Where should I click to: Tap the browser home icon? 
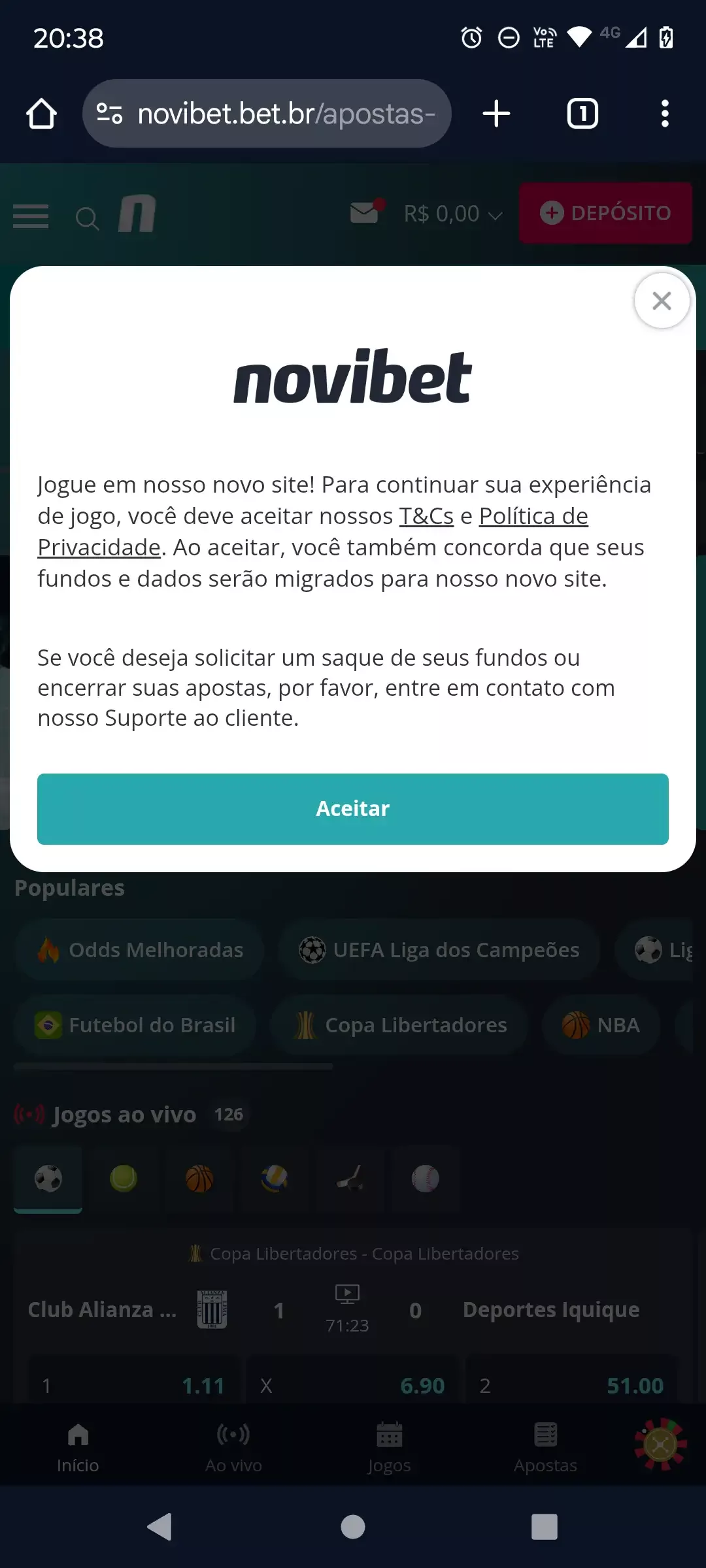41,113
